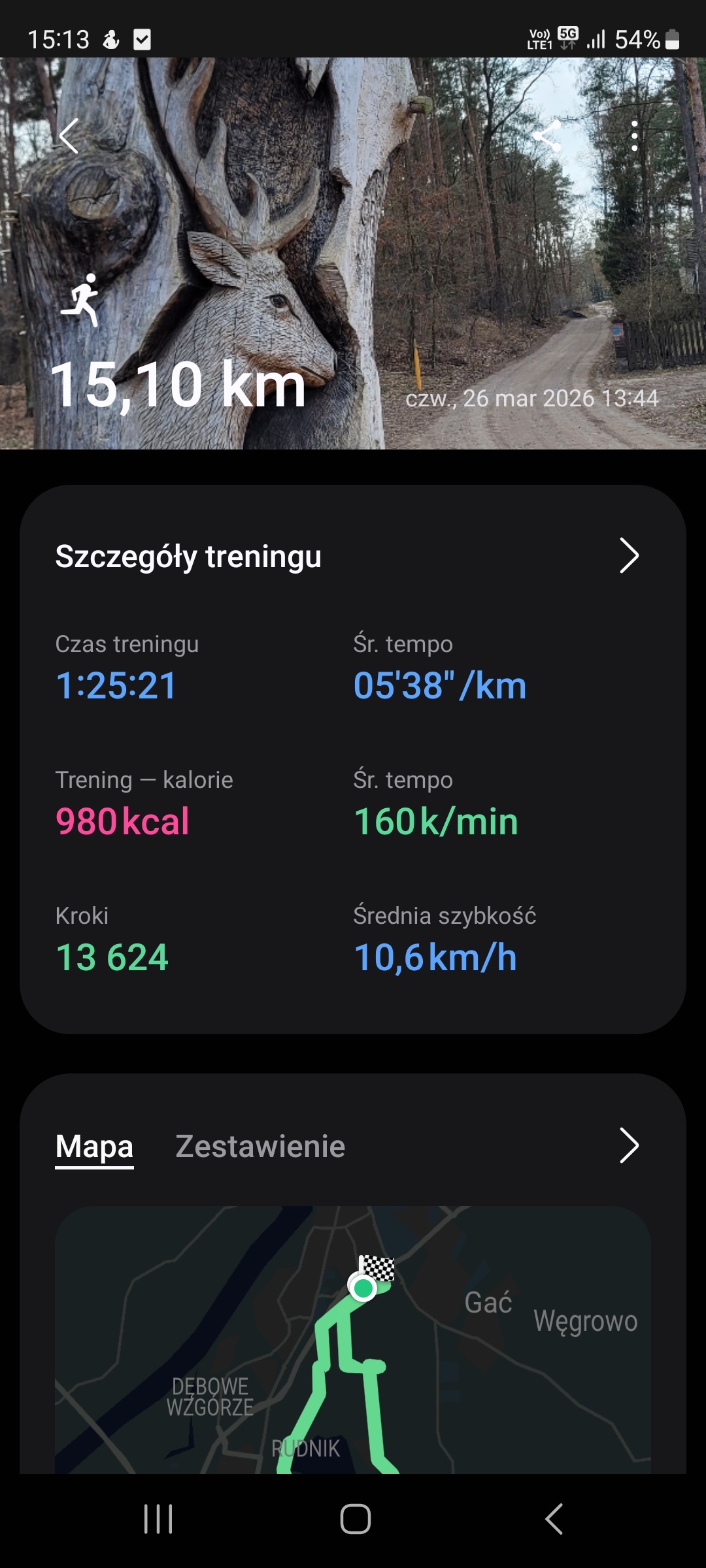This screenshot has width=706, height=1568.
Task: Switch to the Zestawienie tab
Action: click(x=260, y=1146)
